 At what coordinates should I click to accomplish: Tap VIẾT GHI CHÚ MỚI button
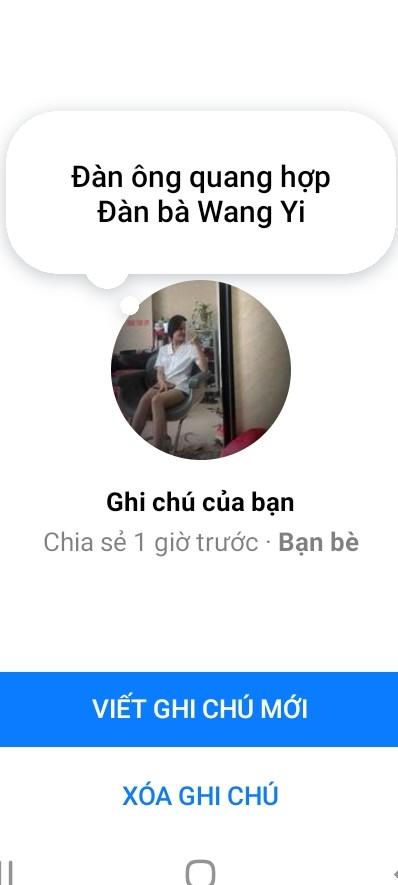point(199,709)
